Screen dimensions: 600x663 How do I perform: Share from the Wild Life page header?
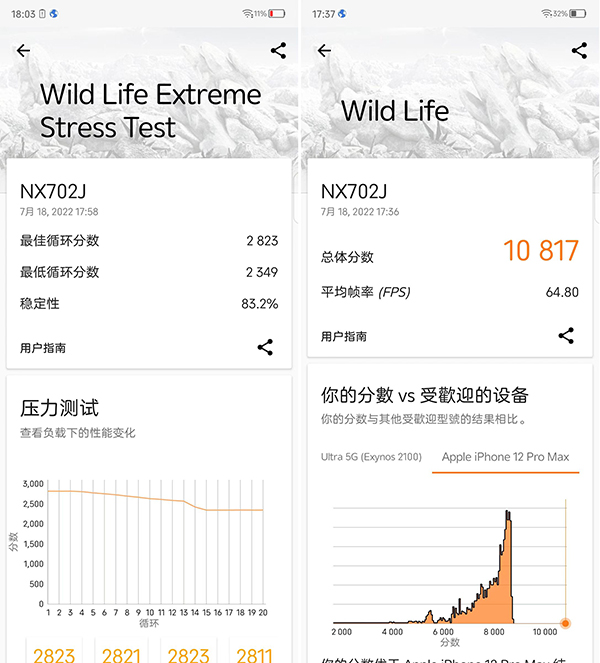[579, 51]
